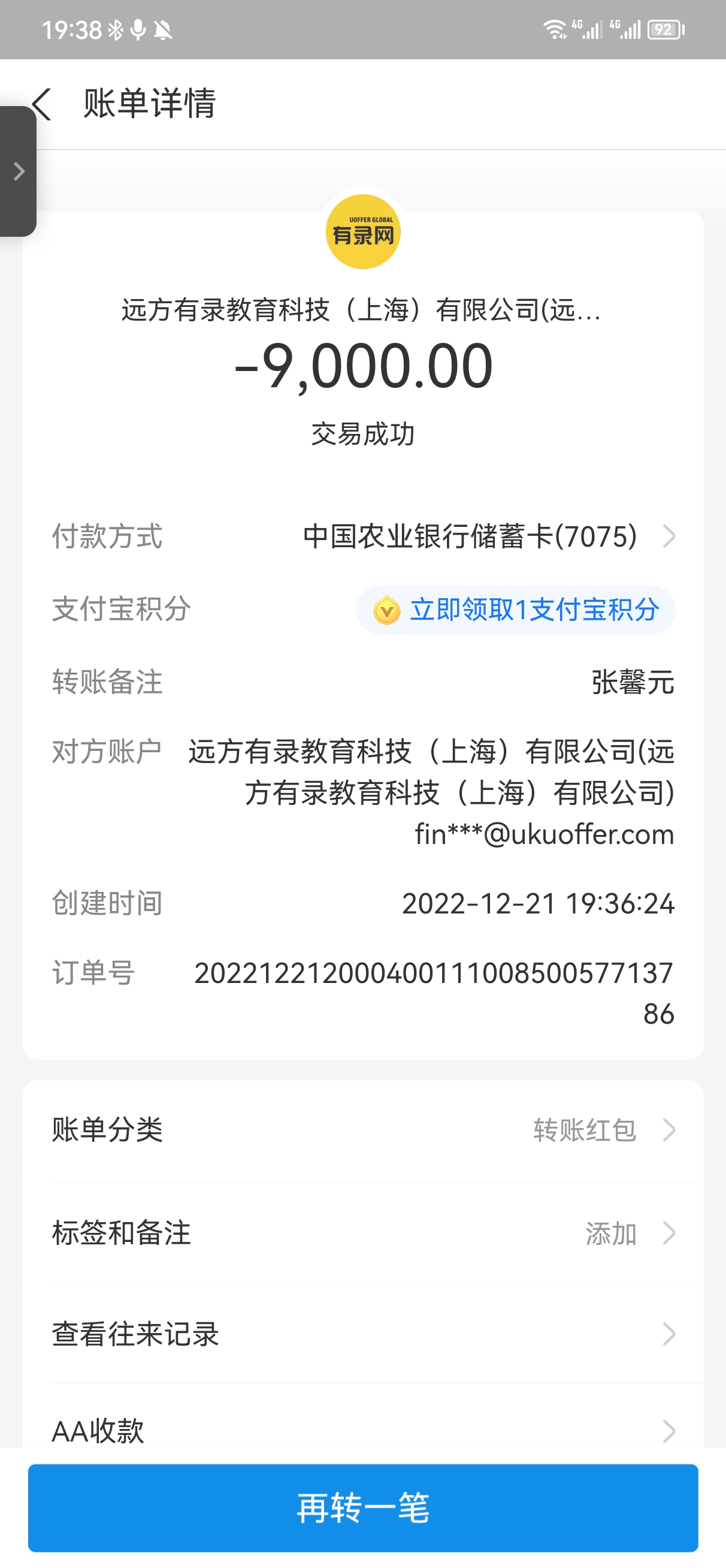This screenshot has height=1568, width=726.
Task: Open the 有录网 merchant avatar
Action: (362, 232)
